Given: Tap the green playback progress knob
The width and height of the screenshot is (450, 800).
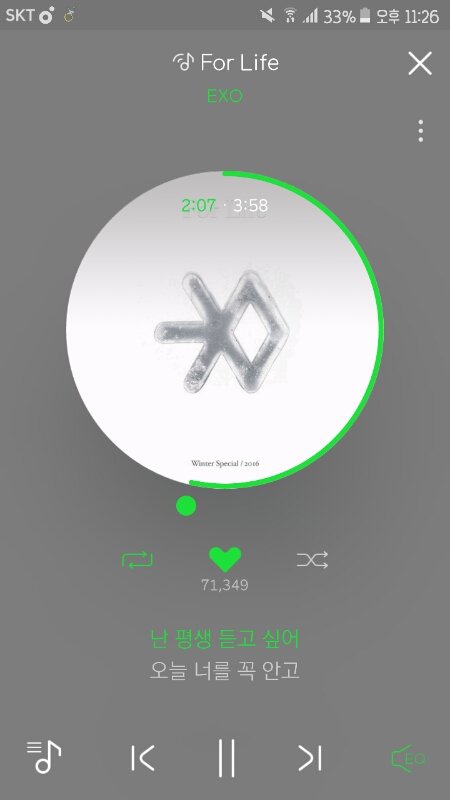Looking at the screenshot, I should (186, 506).
